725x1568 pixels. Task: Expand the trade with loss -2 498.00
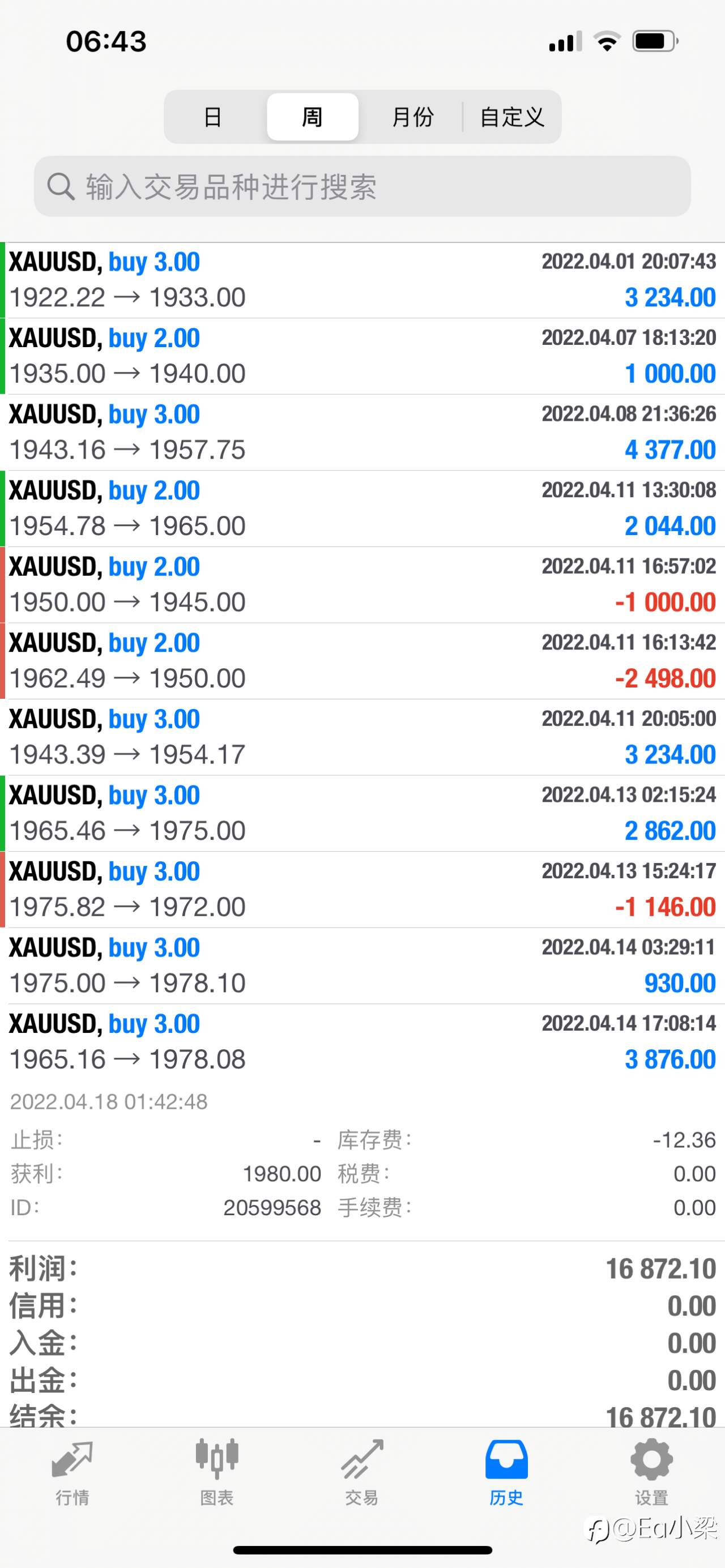click(362, 661)
